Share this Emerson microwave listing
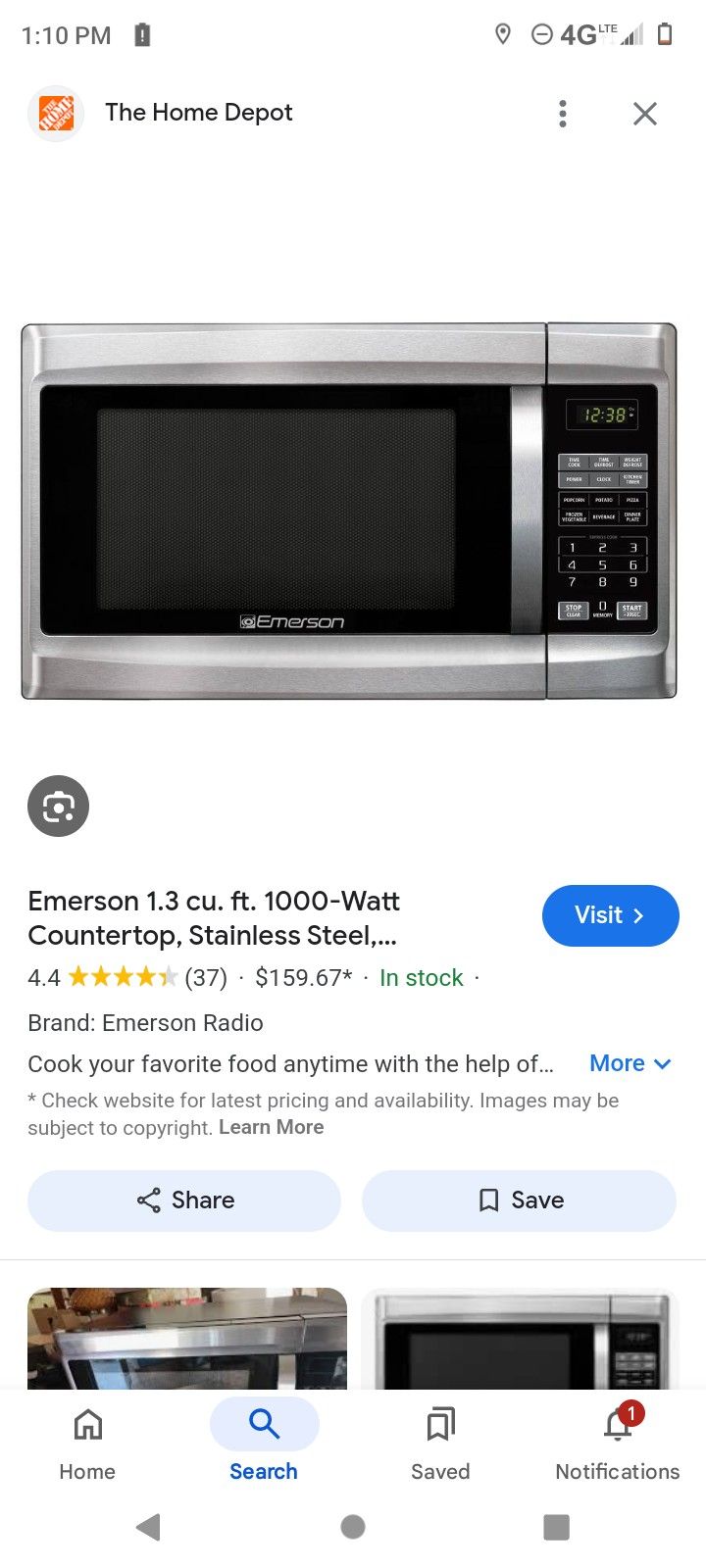 coord(184,1200)
